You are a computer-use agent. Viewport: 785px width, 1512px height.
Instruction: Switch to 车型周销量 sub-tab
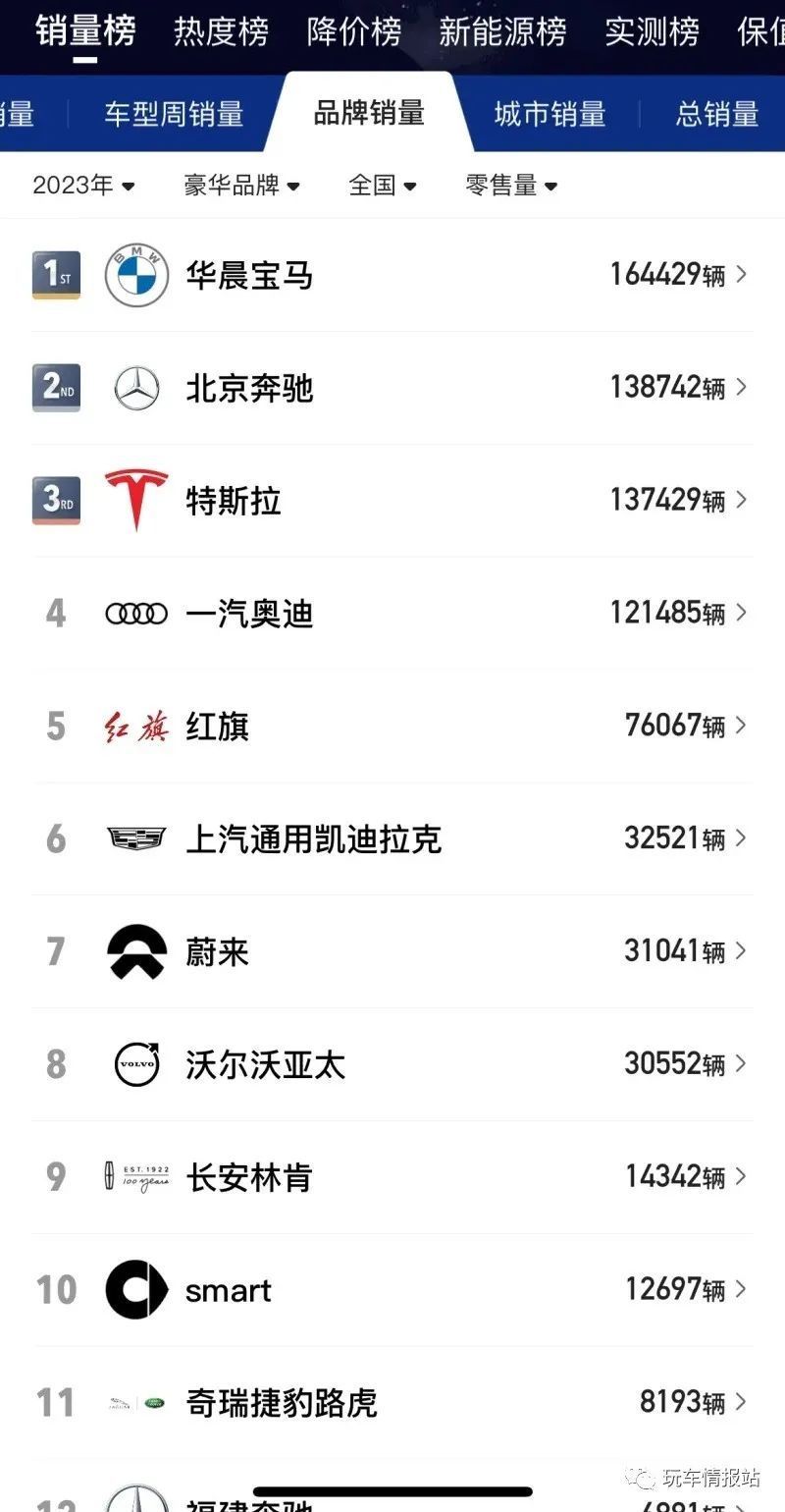(174, 114)
